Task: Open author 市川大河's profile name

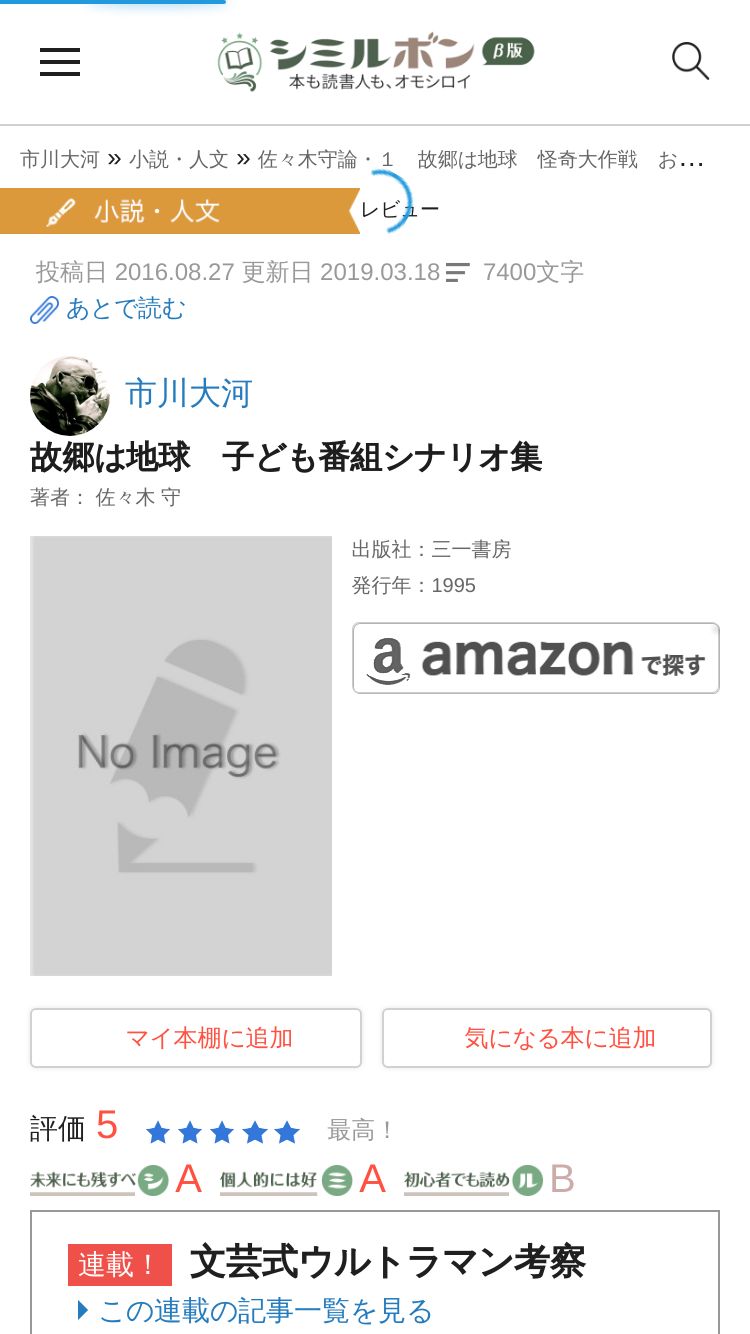Action: (x=189, y=394)
